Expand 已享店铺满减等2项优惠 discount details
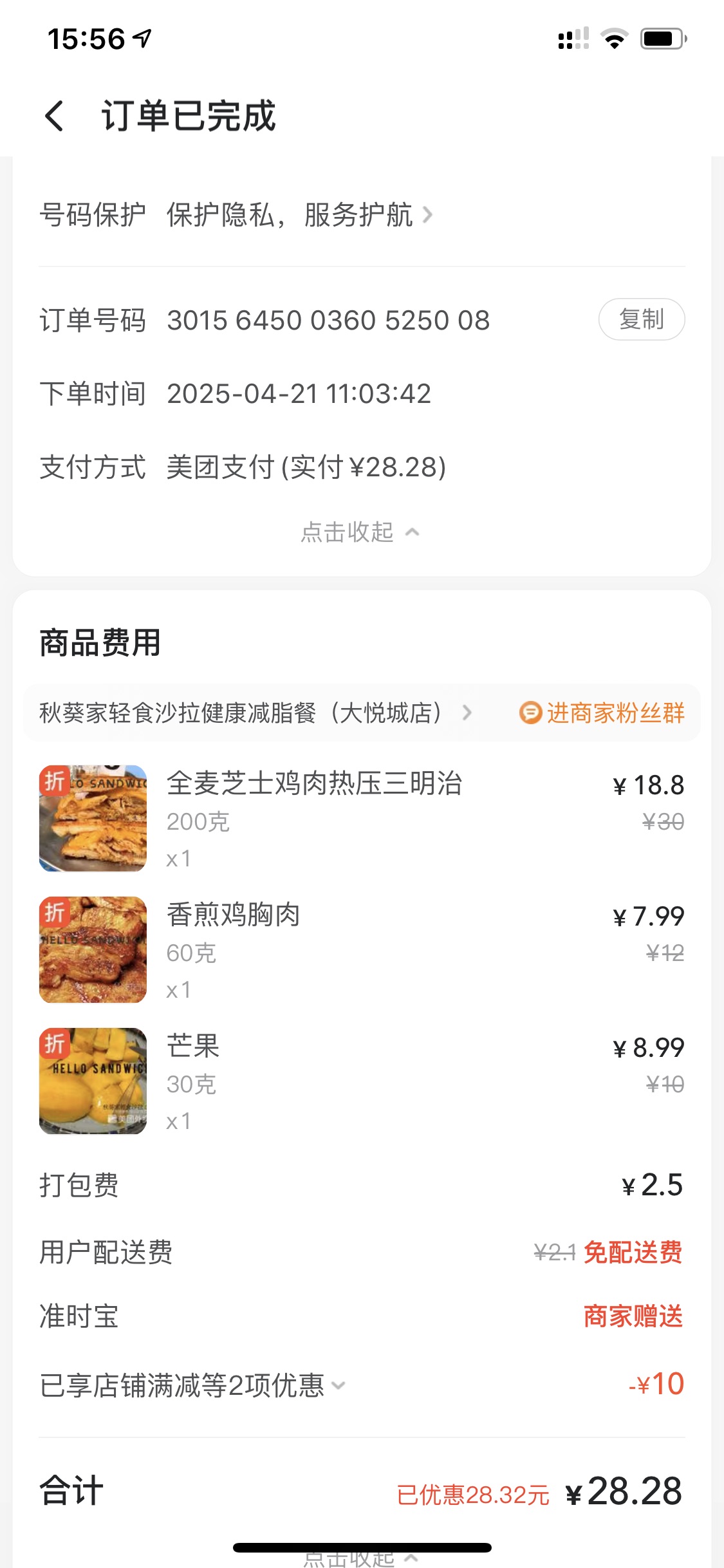Image resolution: width=724 pixels, height=1568 pixels. point(193,1386)
